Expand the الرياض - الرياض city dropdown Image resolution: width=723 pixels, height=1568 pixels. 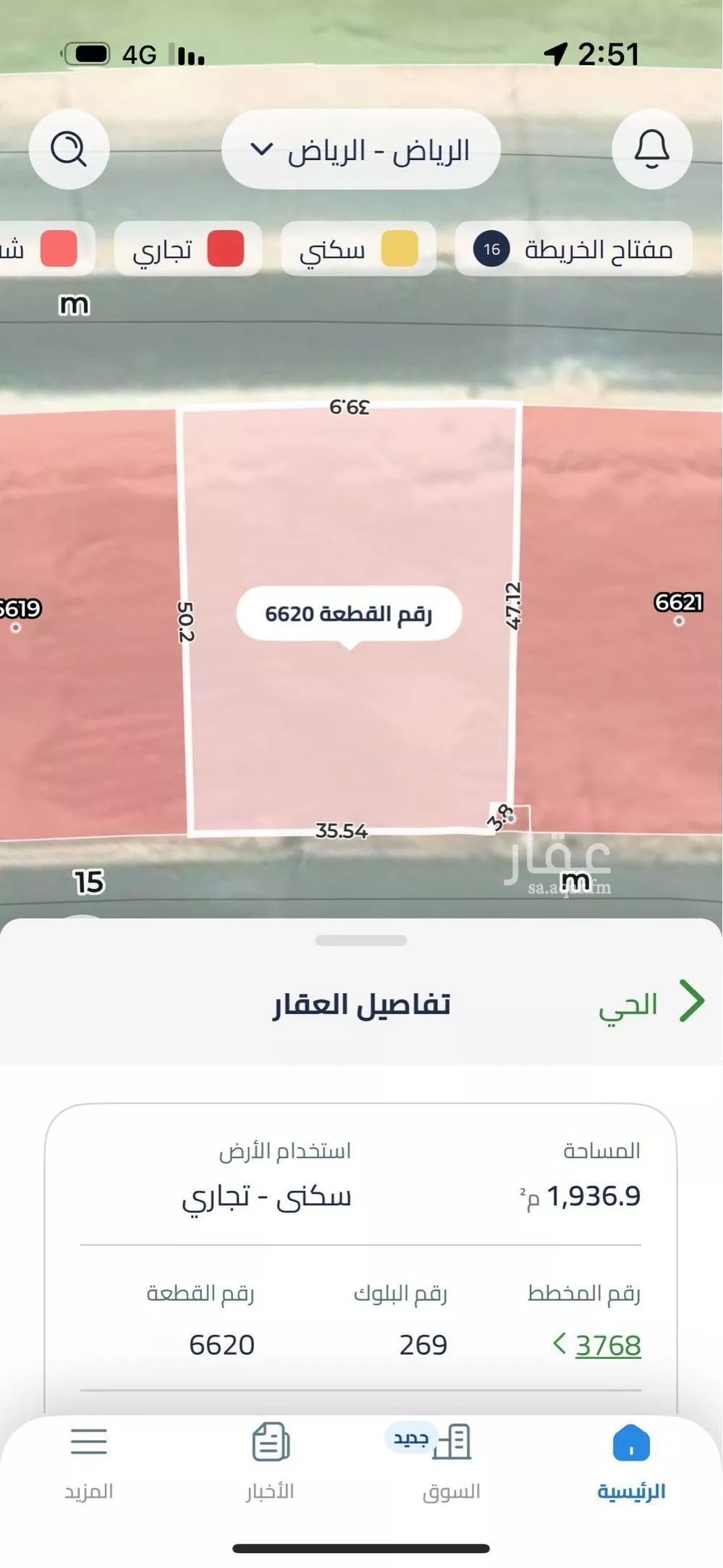coord(360,151)
